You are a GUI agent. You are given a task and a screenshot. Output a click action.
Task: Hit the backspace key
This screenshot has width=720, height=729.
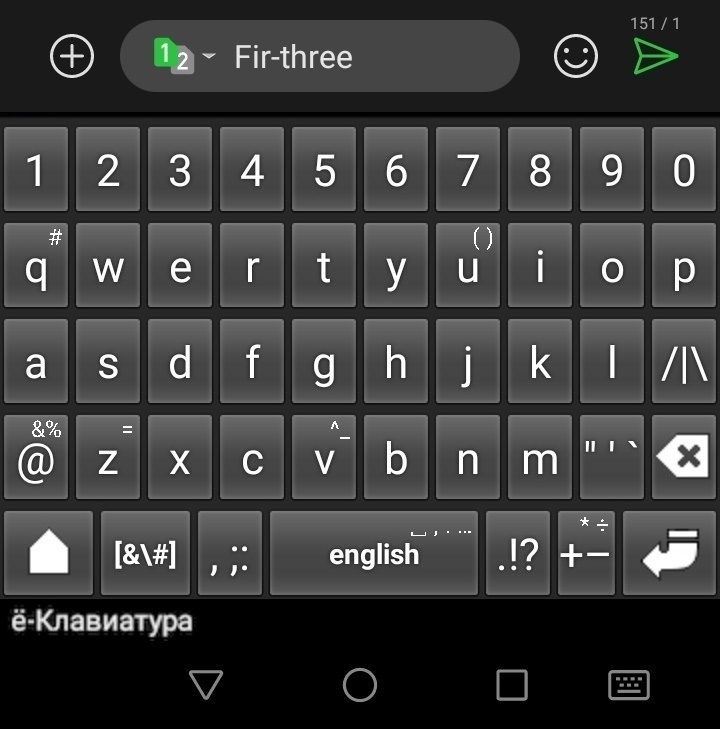click(x=683, y=458)
